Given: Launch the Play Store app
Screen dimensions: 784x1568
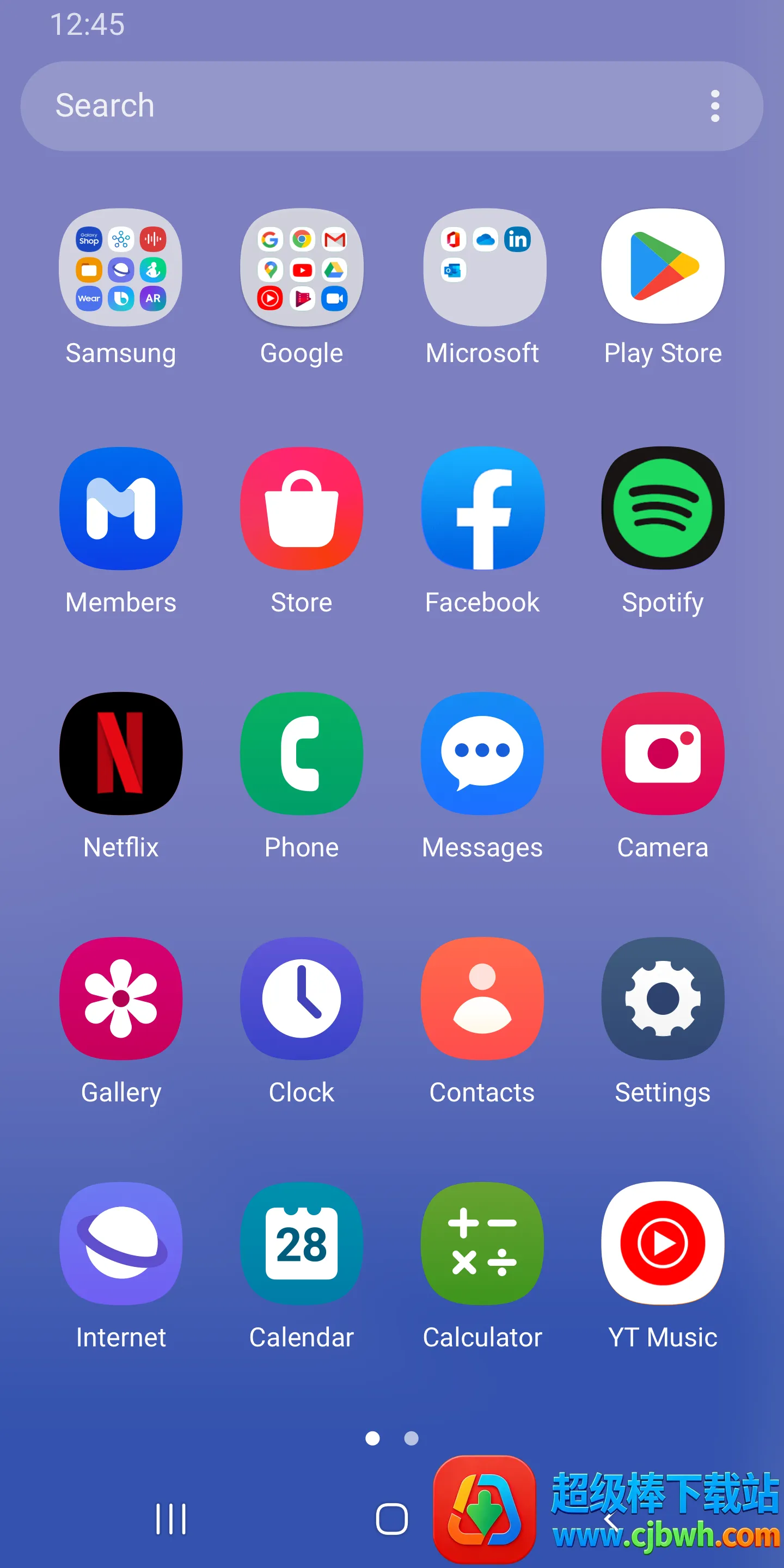Looking at the screenshot, I should click(663, 268).
